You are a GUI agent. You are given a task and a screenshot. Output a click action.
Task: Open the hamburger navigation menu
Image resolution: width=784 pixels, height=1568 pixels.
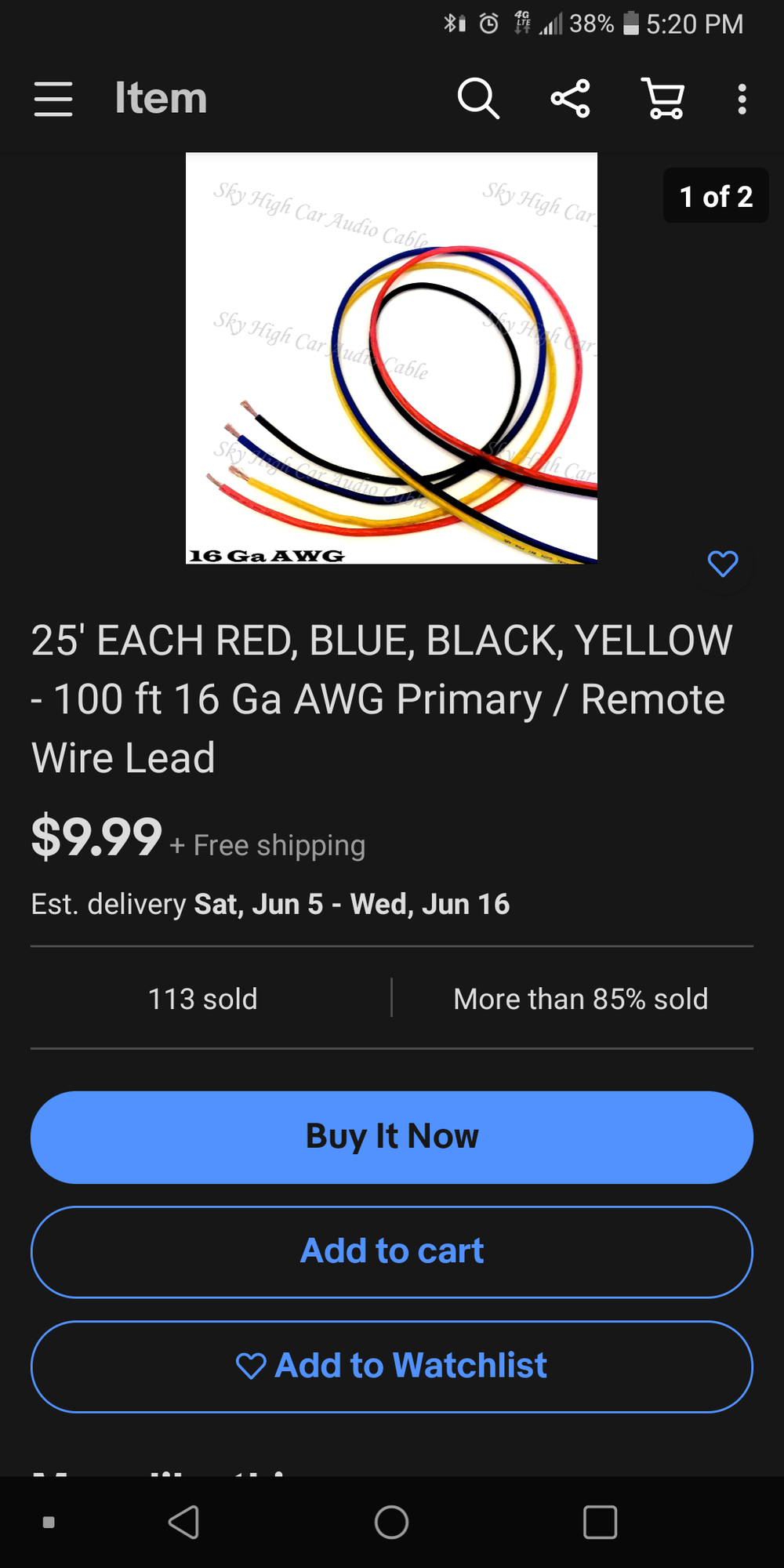53,99
